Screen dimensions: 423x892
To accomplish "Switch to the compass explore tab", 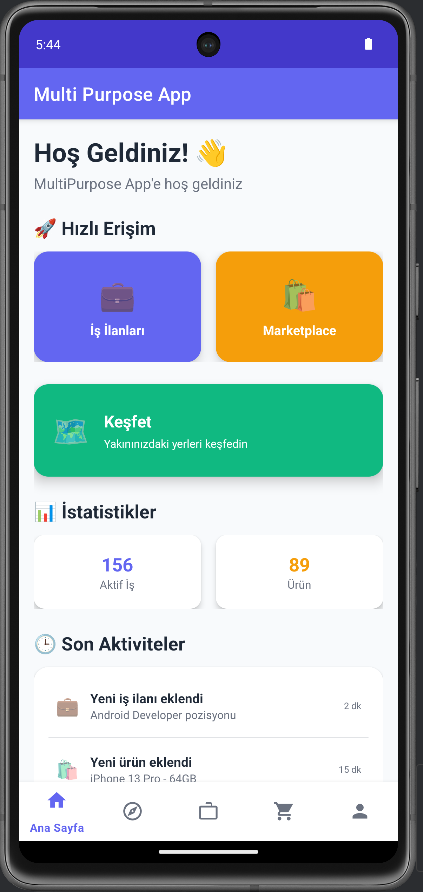I will coord(132,811).
